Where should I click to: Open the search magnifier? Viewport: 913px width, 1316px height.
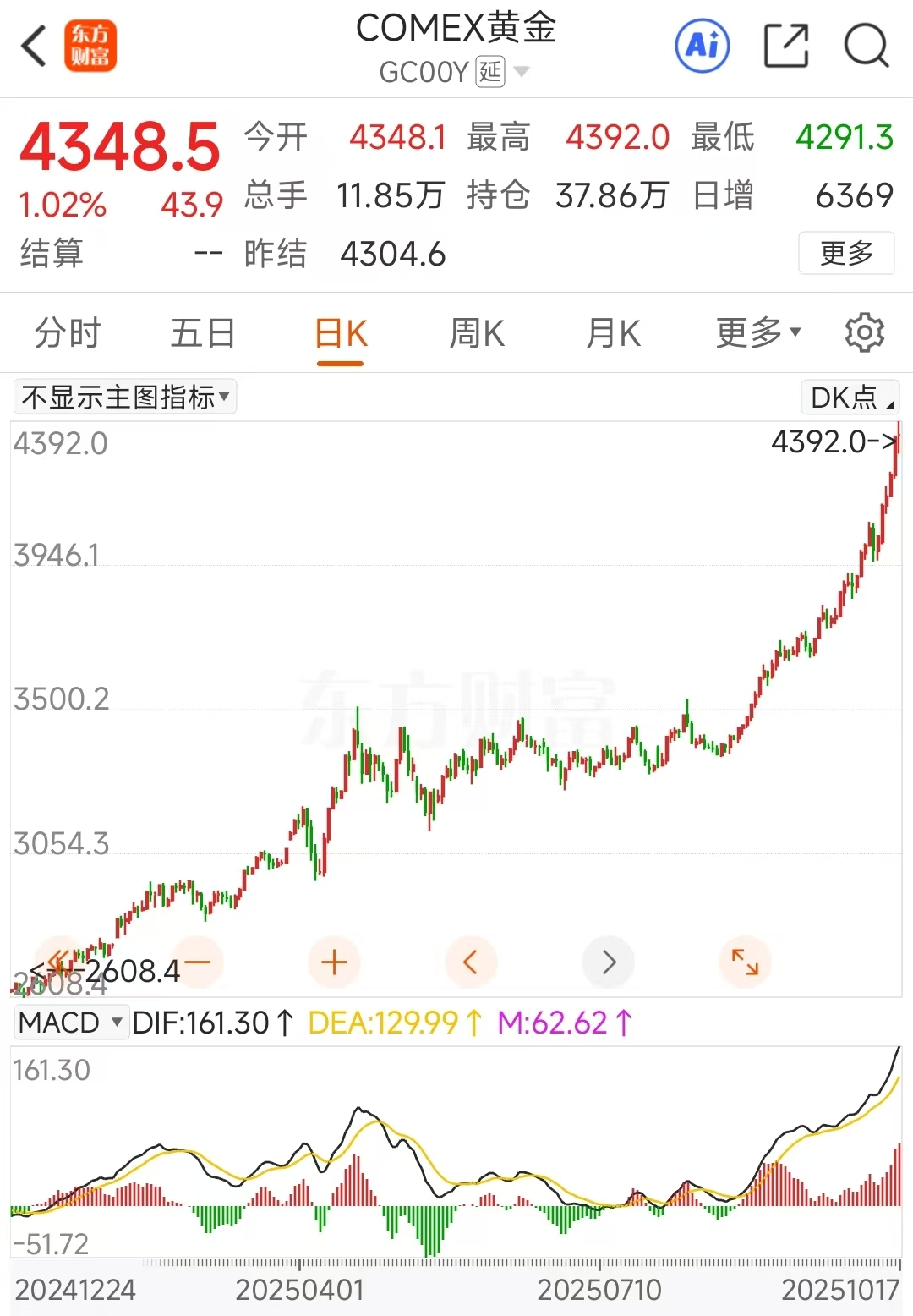click(867, 46)
